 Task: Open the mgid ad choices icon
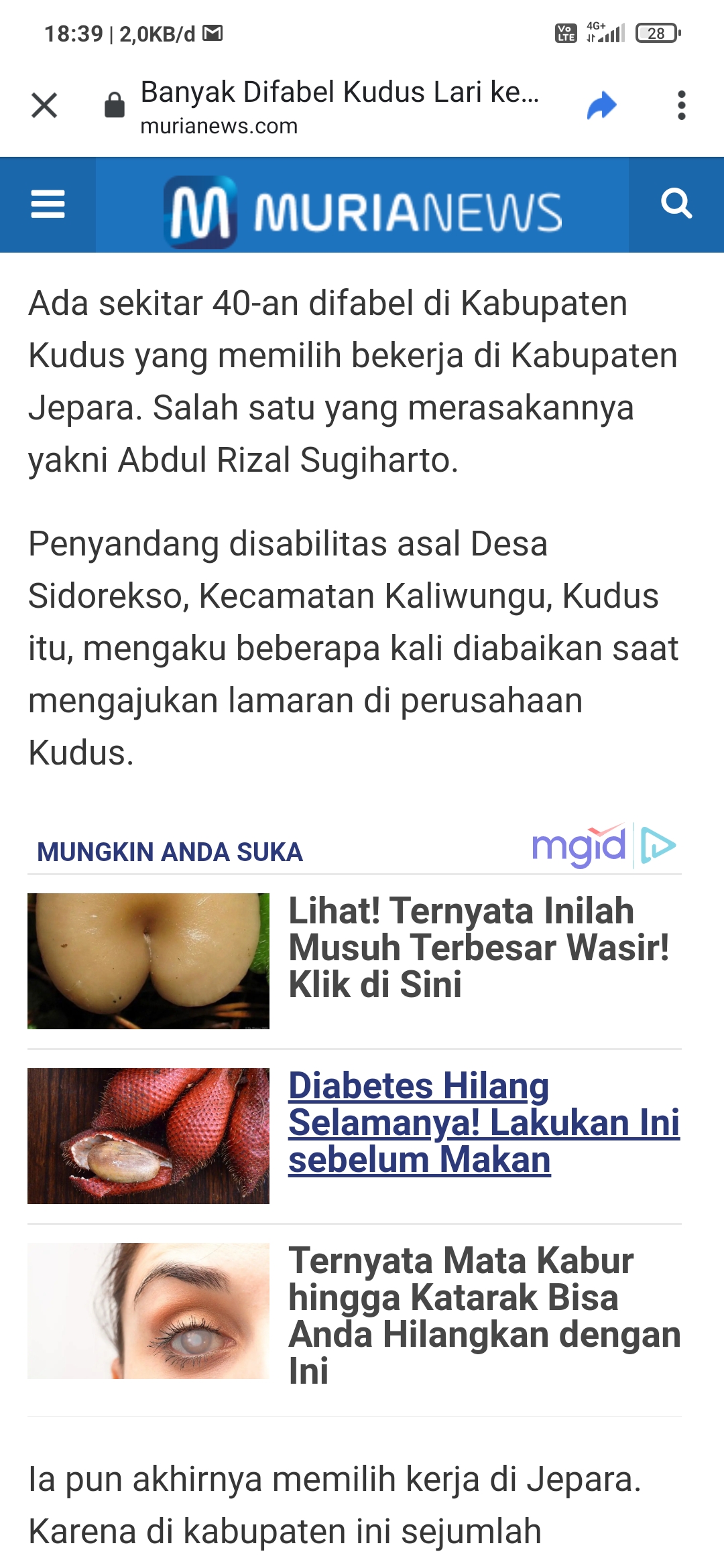[658, 846]
